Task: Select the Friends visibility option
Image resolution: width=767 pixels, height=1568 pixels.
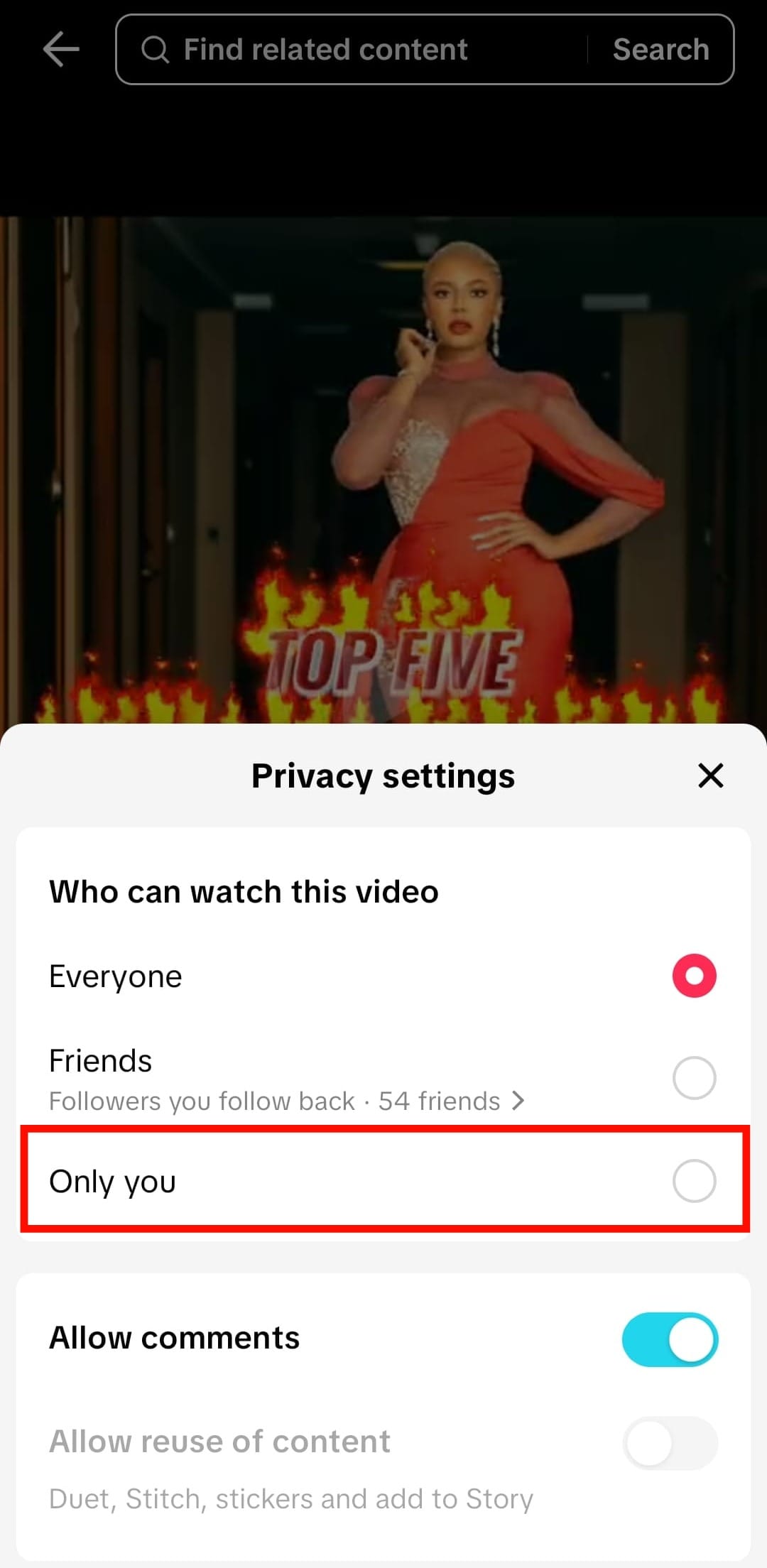Action: (694, 1078)
